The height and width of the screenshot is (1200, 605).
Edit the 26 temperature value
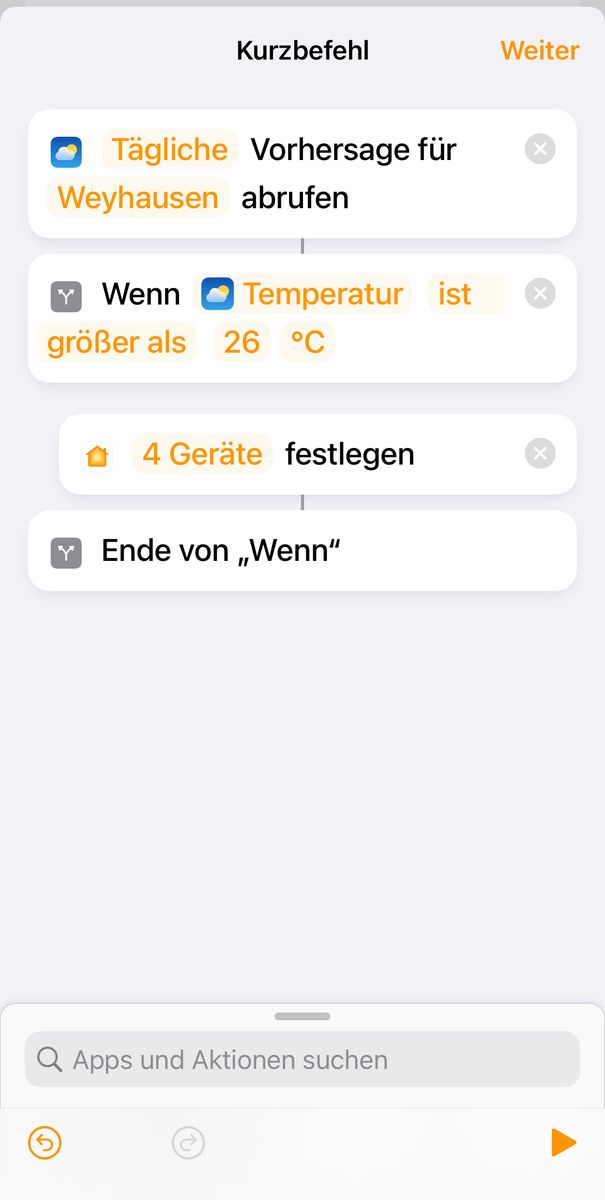242,343
